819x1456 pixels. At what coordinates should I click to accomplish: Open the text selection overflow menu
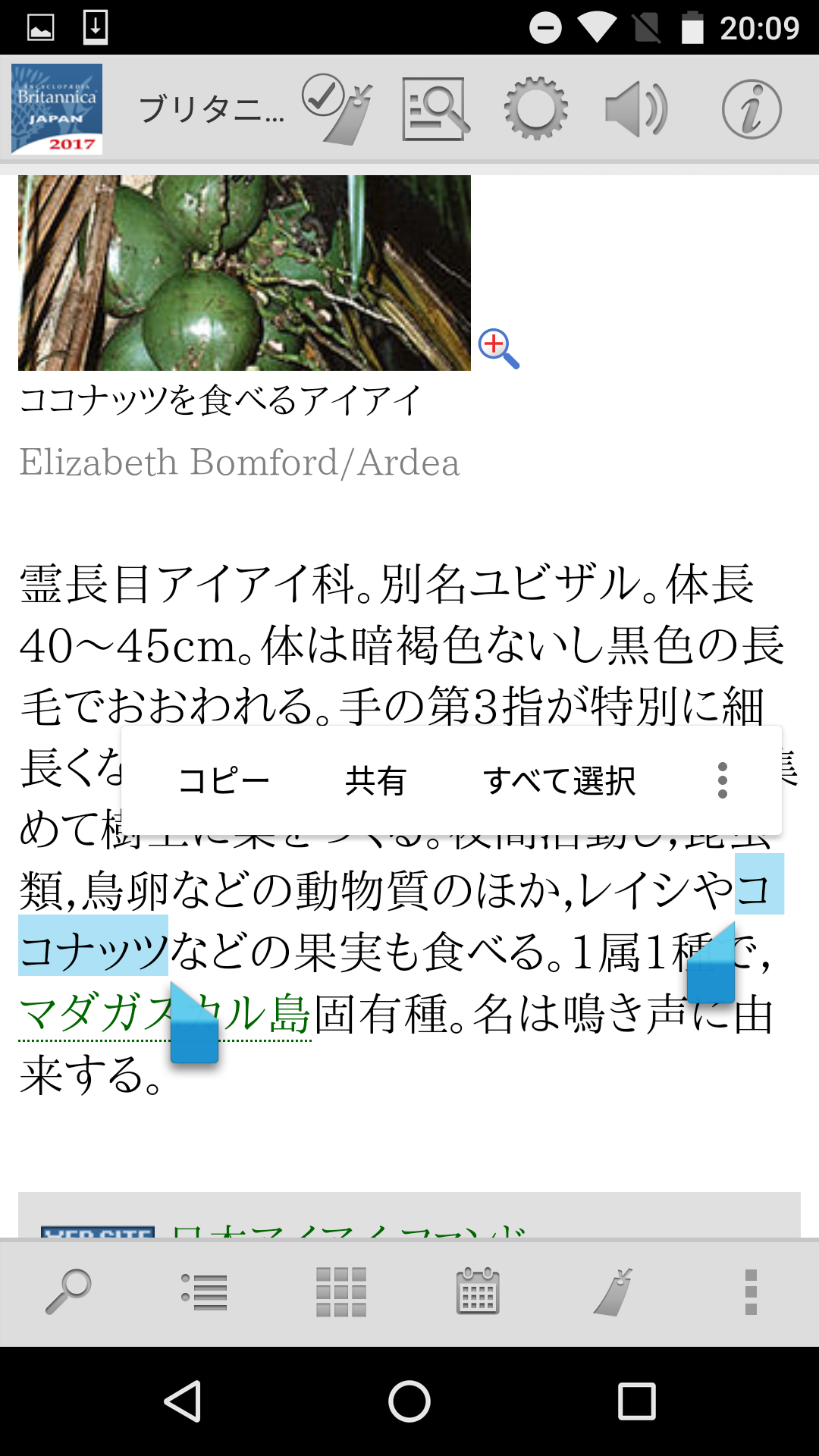(722, 780)
